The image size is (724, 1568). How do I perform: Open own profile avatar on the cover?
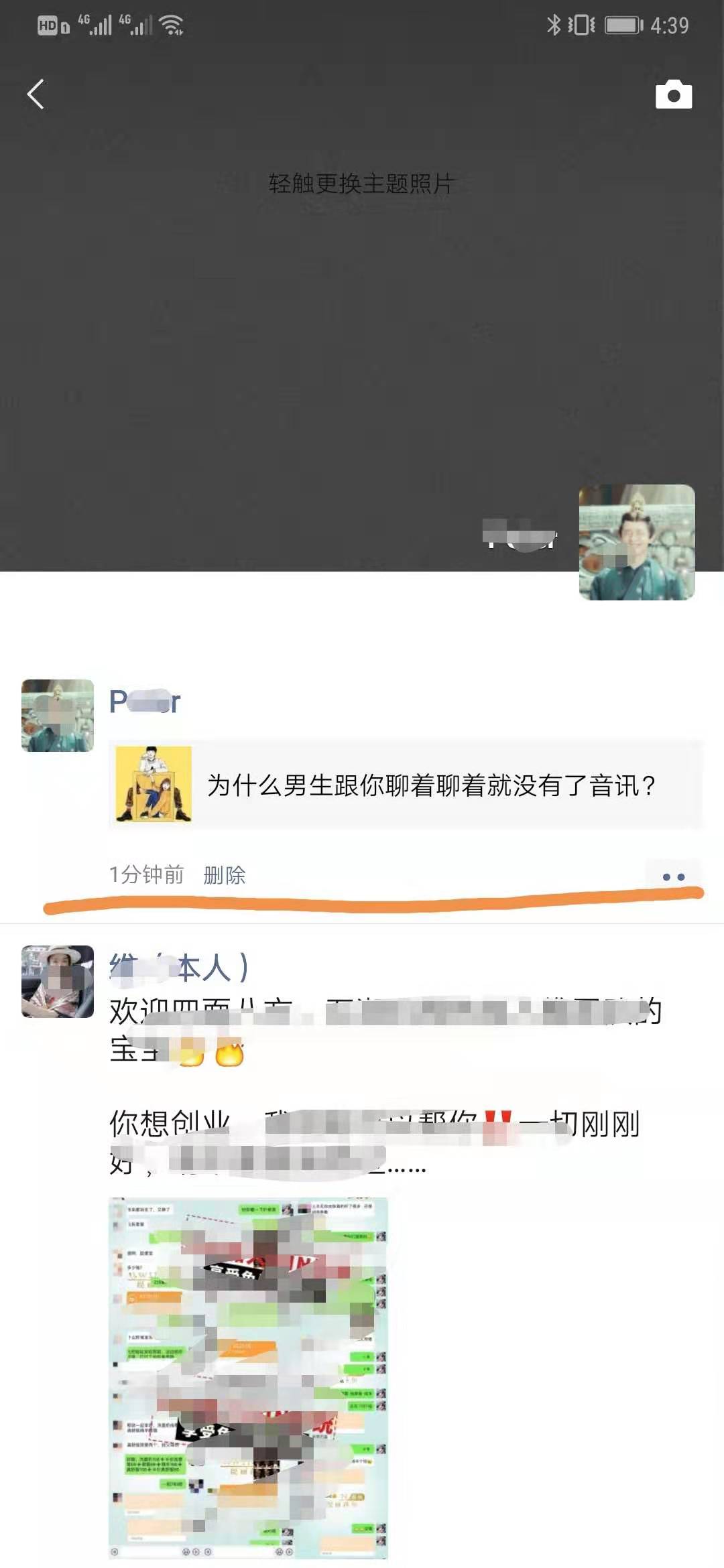tap(636, 542)
